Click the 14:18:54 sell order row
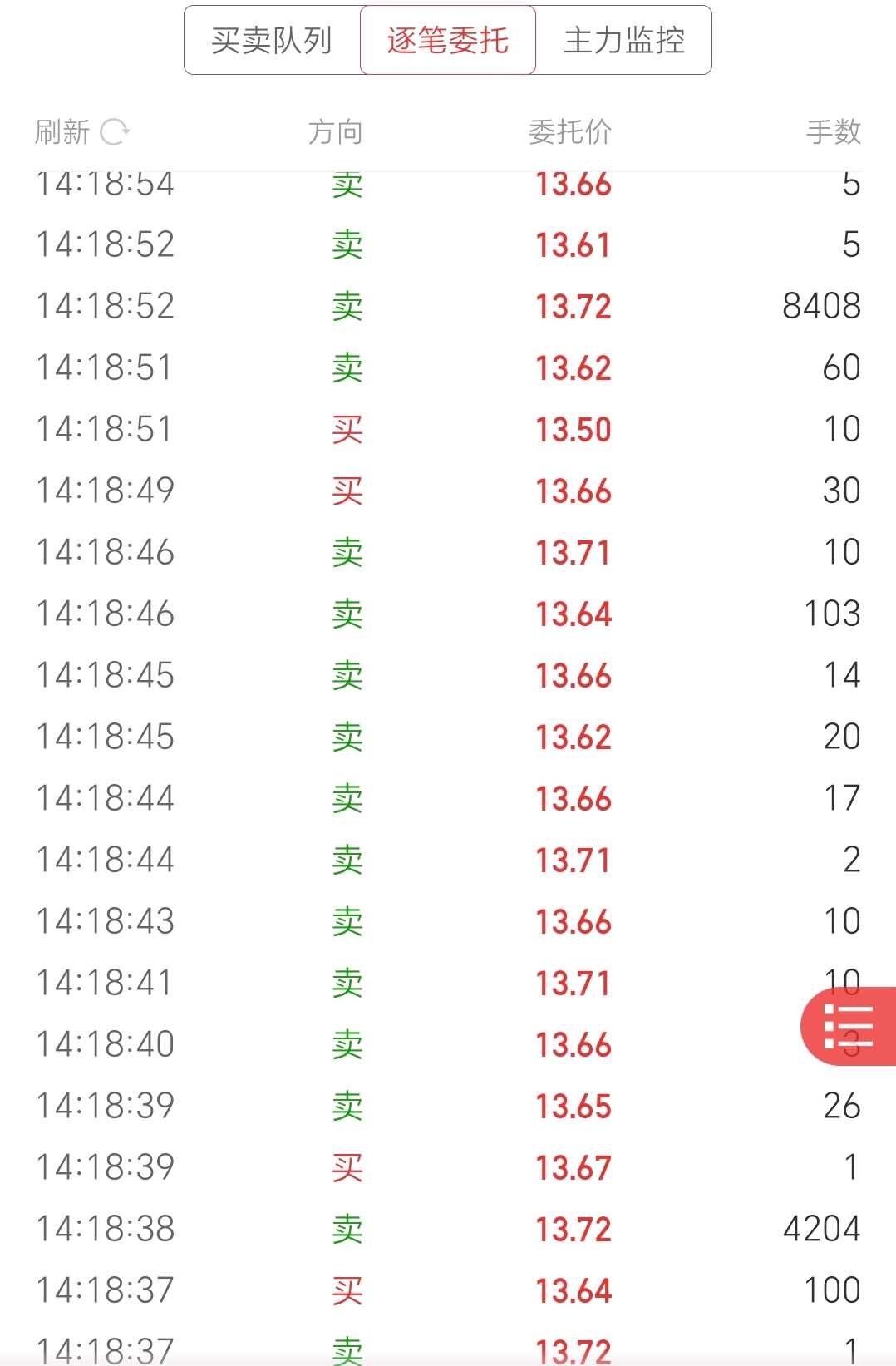Viewport: 896px width, 1366px height. coord(449,184)
